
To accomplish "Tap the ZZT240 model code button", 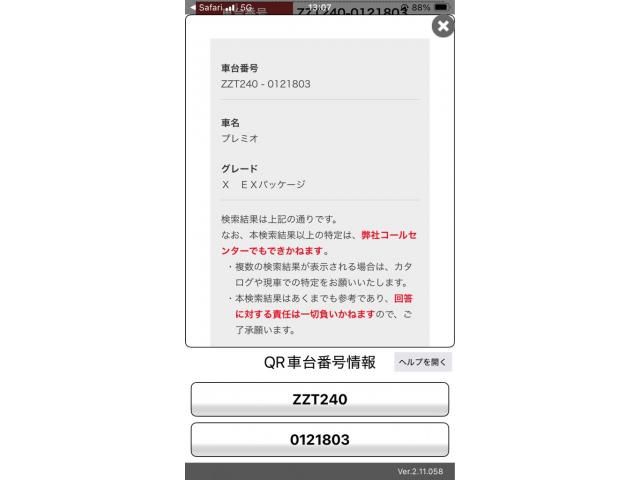I will [319, 399].
